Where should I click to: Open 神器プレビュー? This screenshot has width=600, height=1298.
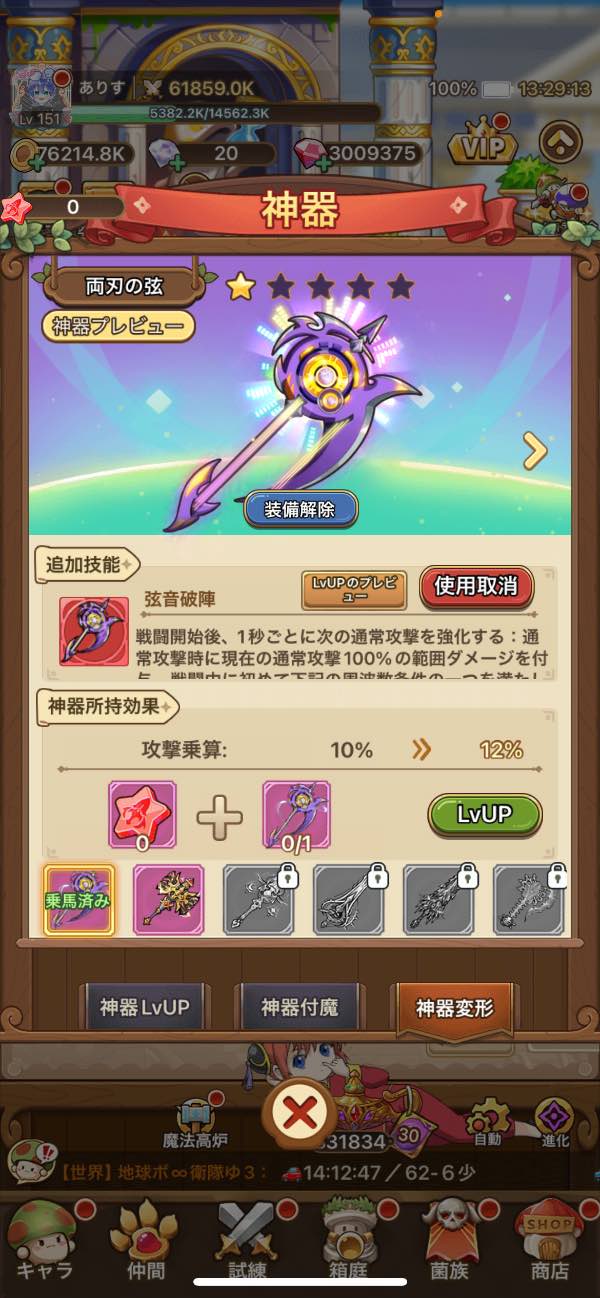118,325
